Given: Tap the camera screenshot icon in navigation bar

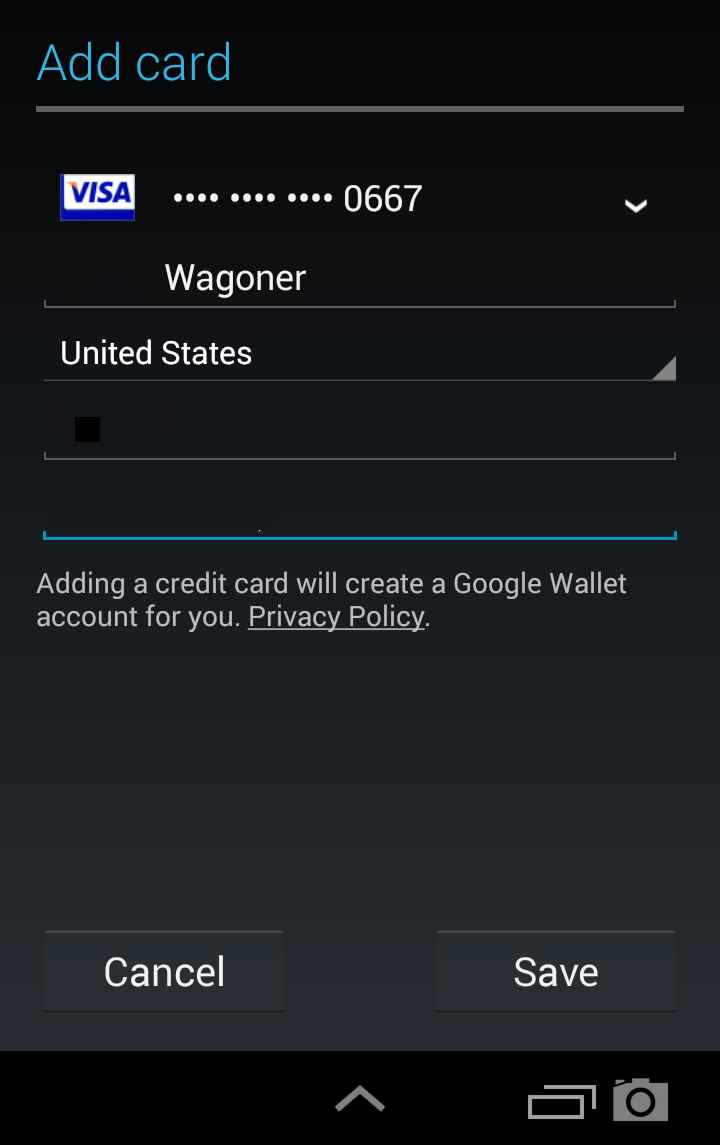Looking at the screenshot, I should coord(640,1100).
